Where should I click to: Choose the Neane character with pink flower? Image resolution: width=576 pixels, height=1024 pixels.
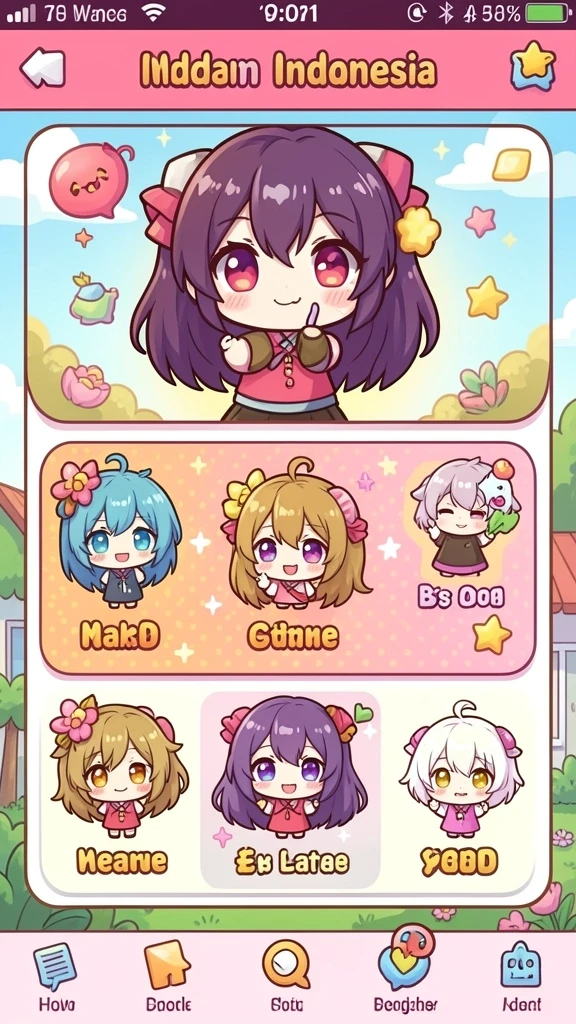point(120,788)
